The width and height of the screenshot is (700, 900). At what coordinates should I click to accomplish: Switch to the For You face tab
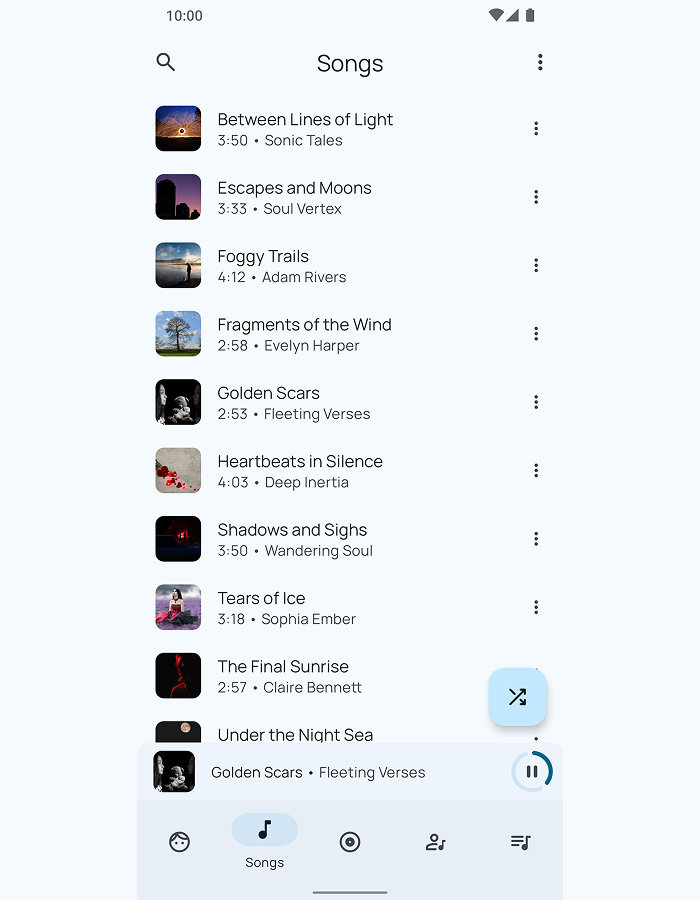[180, 842]
